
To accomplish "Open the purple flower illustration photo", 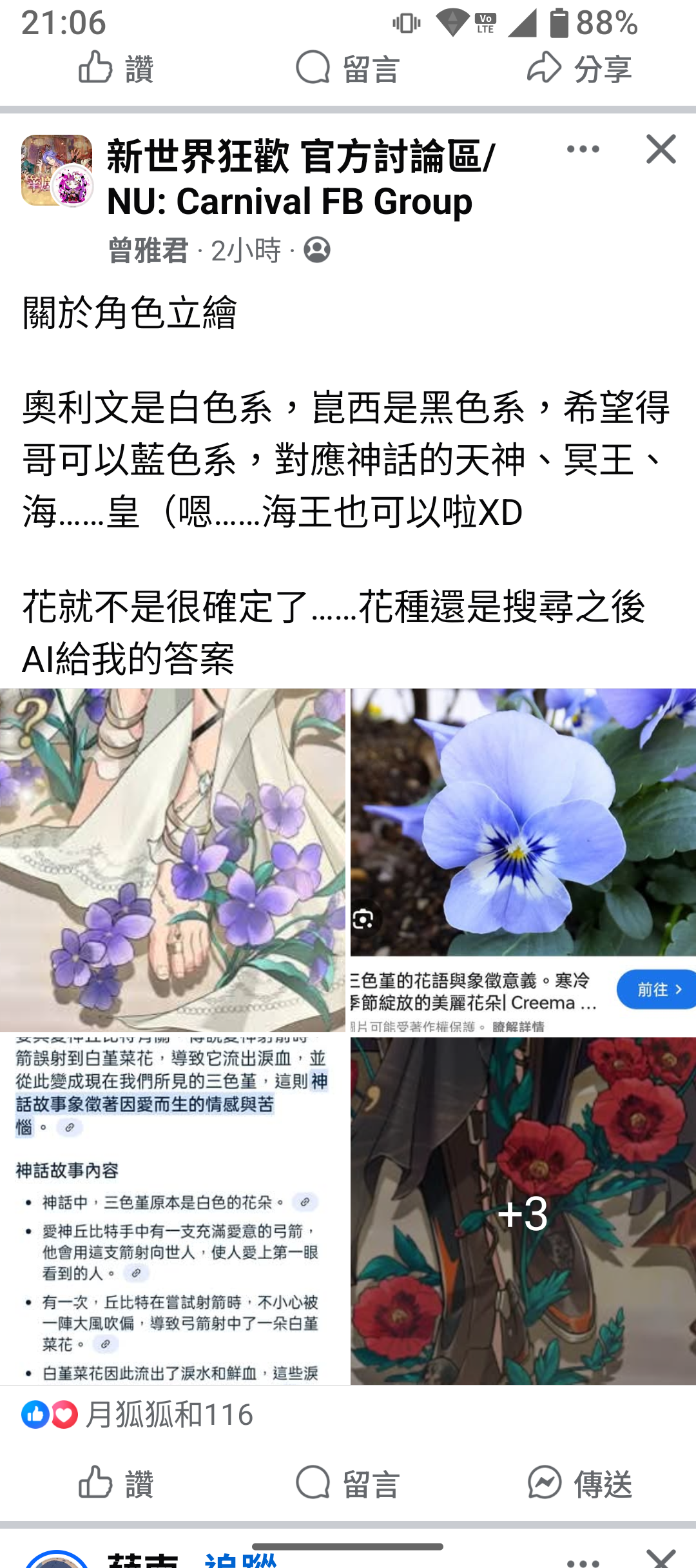I will (172, 860).
